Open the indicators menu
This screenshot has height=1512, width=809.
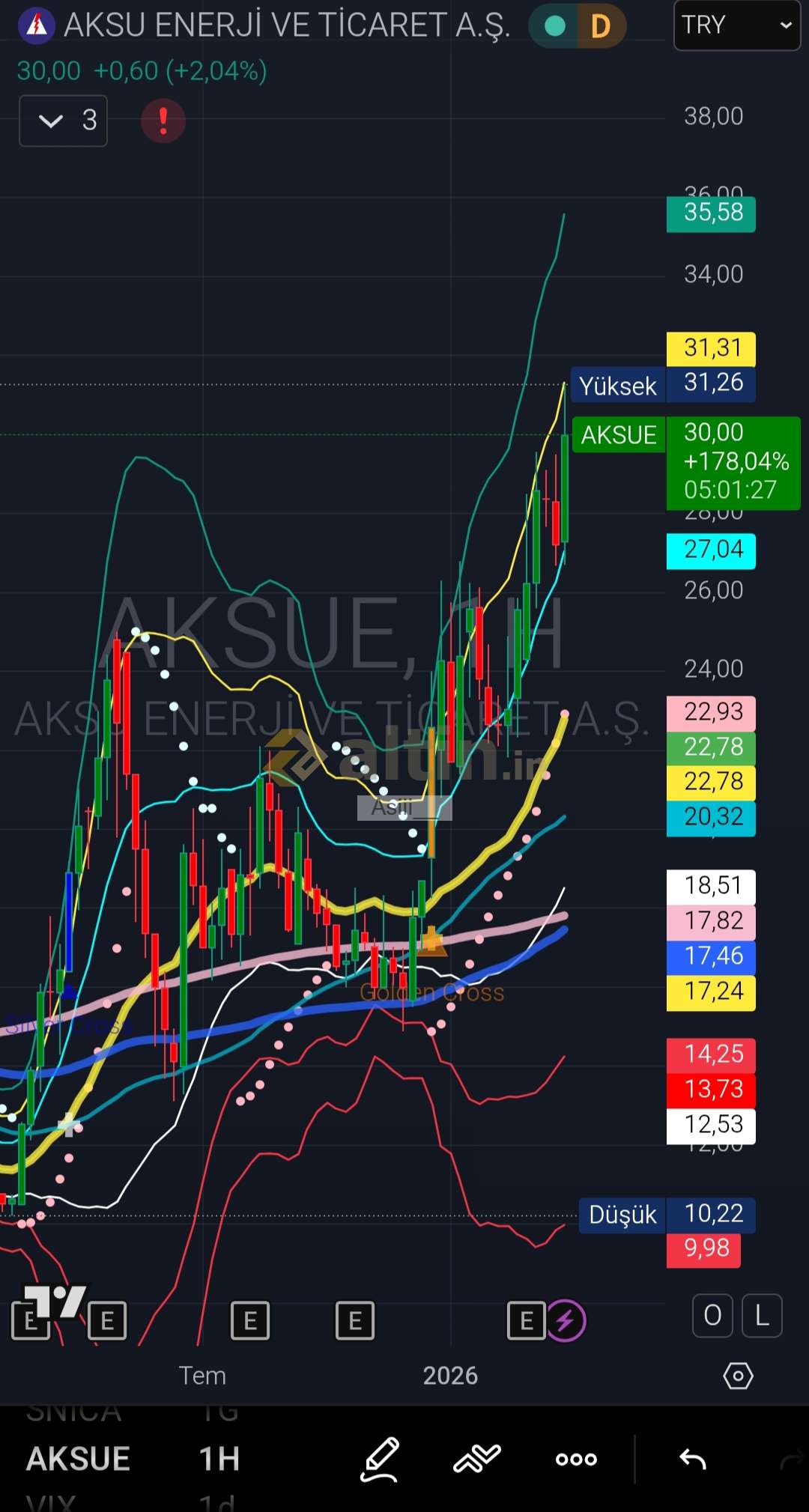pyautogui.click(x=477, y=1459)
